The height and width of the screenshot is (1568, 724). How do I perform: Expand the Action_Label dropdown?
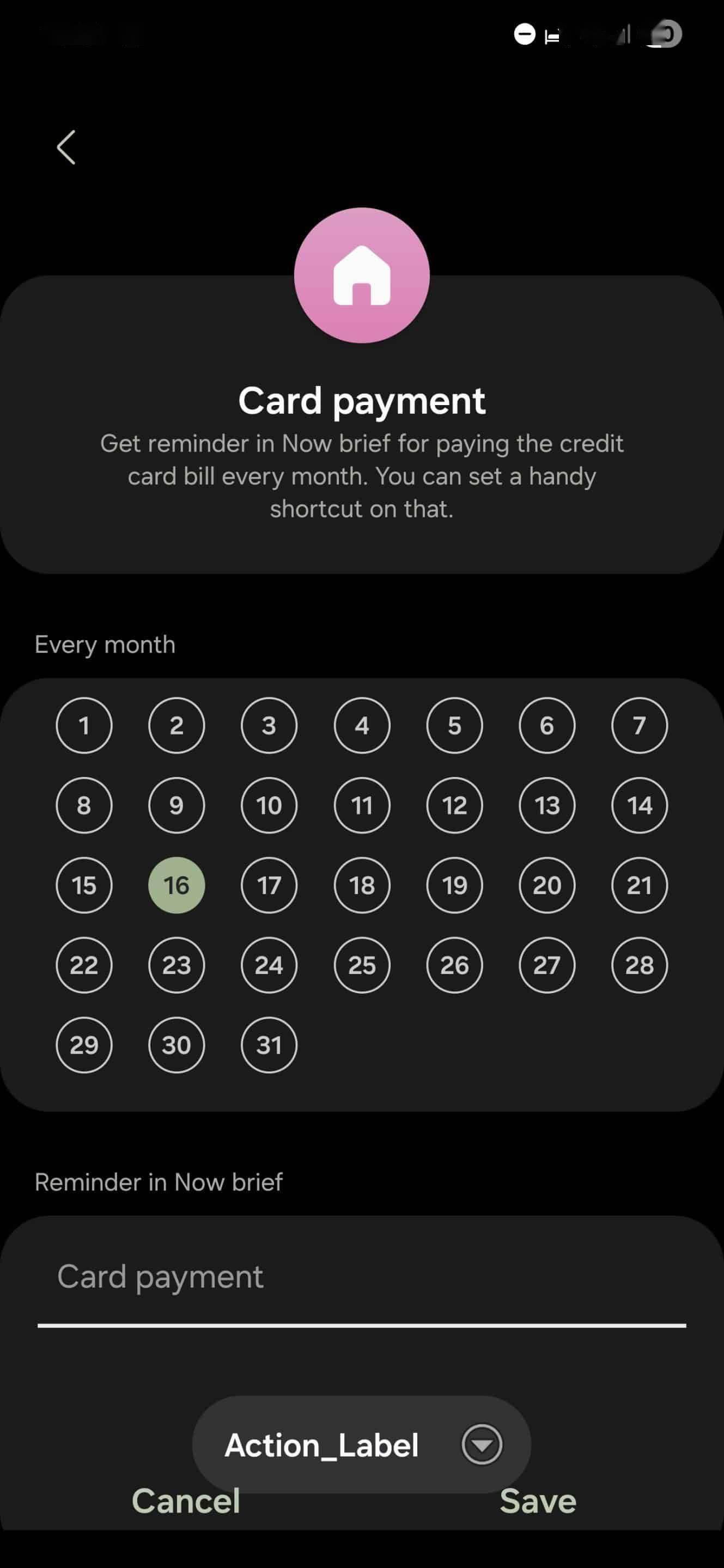click(482, 1444)
